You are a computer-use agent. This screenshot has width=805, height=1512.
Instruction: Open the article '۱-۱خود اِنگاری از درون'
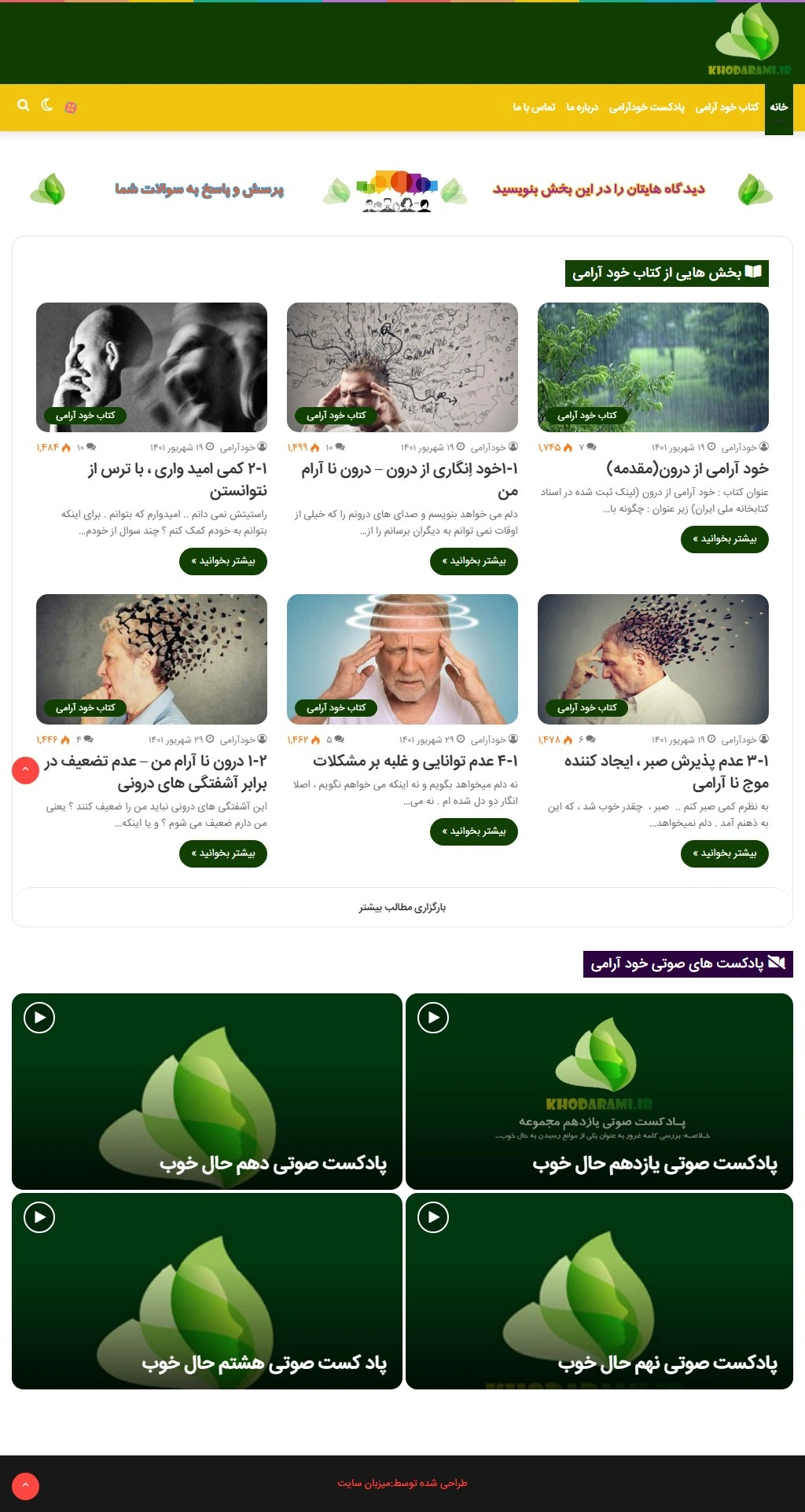click(410, 479)
